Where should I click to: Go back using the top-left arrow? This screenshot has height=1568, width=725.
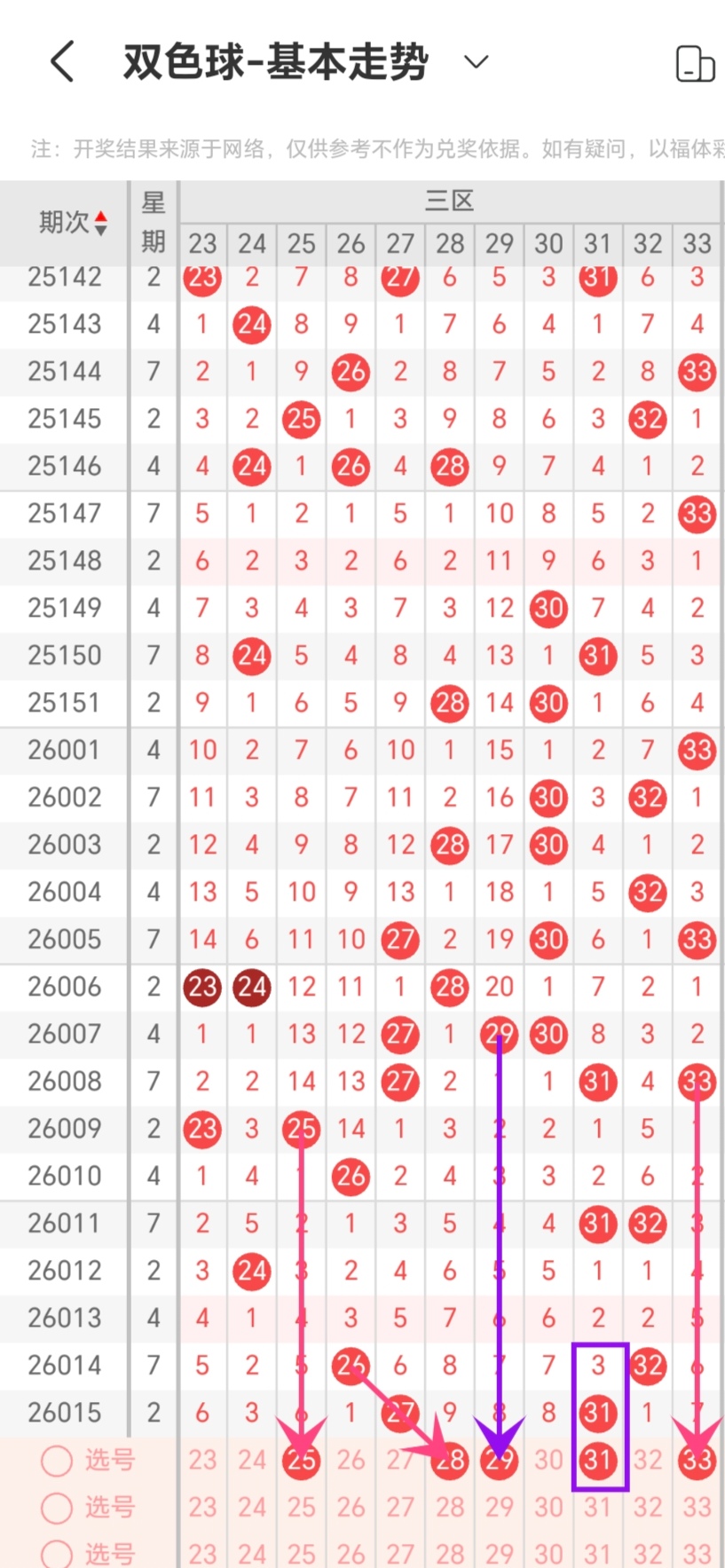coord(62,62)
